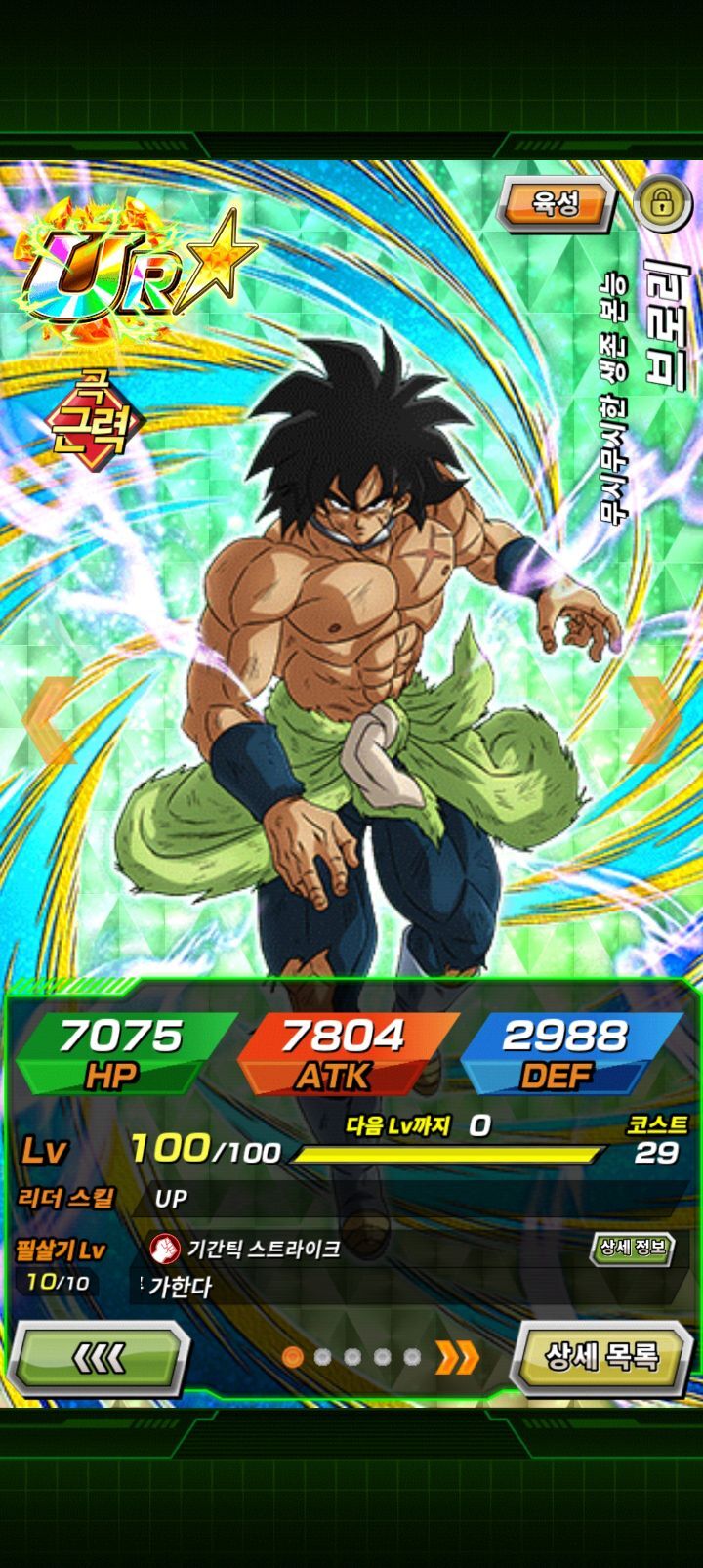Toggle the lock icon for this card
The height and width of the screenshot is (1568, 703).
coord(663,203)
